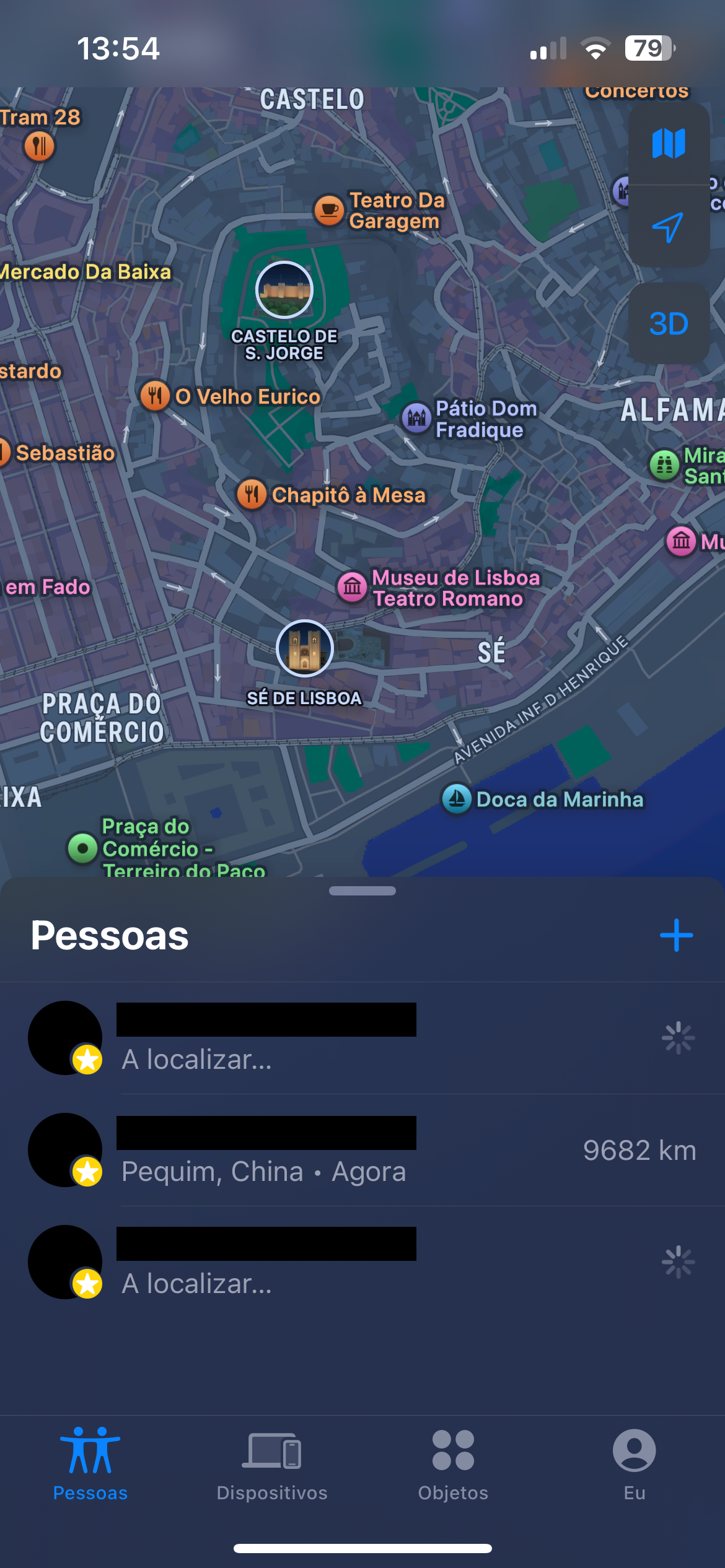Open the Eu tab
Screen dimensions: 725x1568
point(634,1465)
